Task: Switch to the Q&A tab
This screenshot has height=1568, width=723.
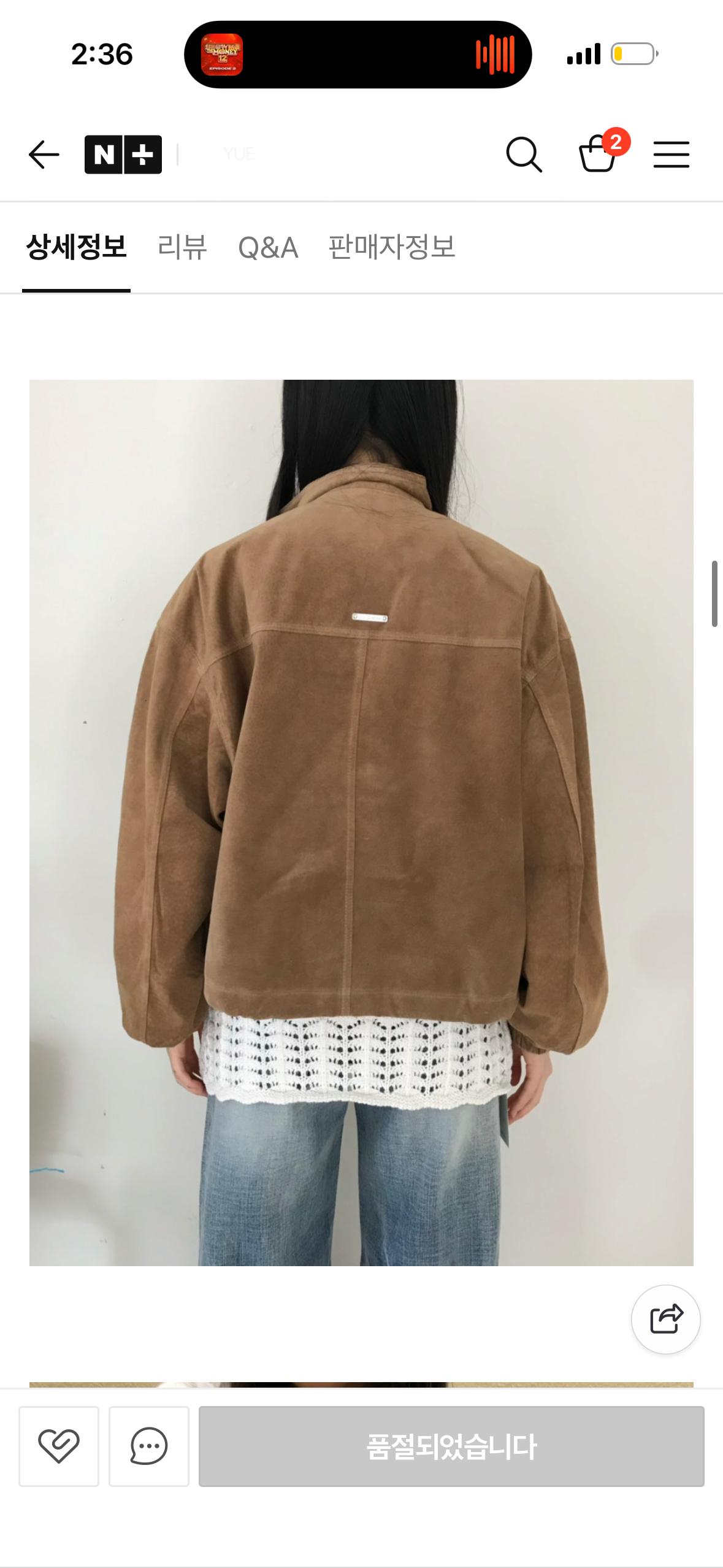Action: tap(268, 248)
